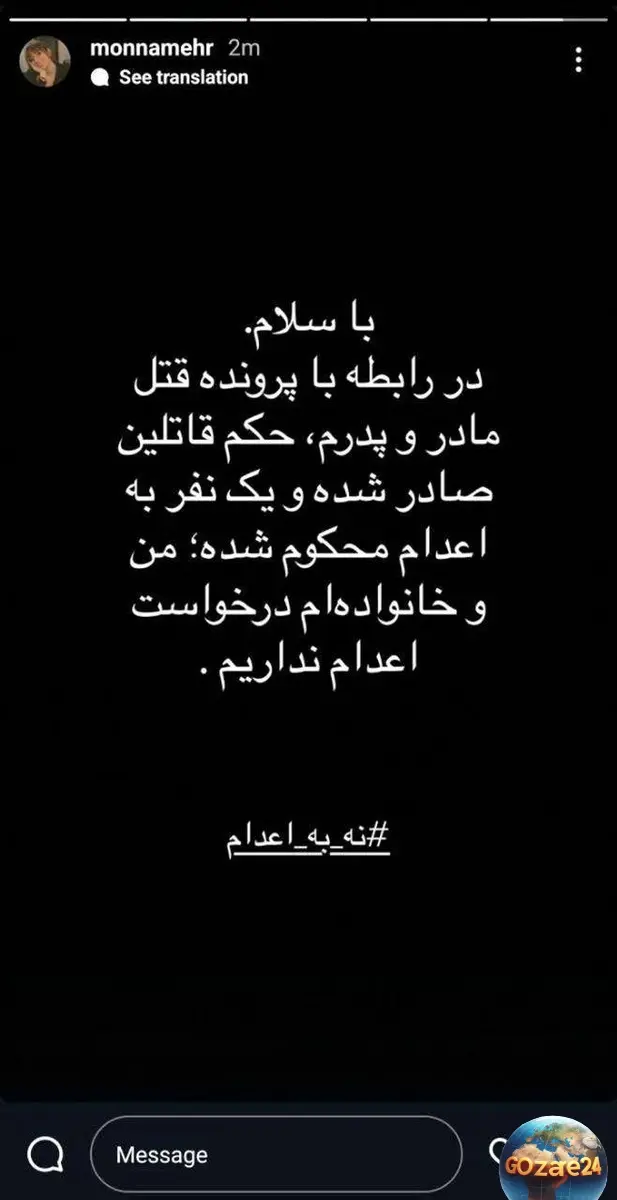Open the #نه_به_اعدام hashtag
The image size is (617, 1200).
(x=304, y=837)
